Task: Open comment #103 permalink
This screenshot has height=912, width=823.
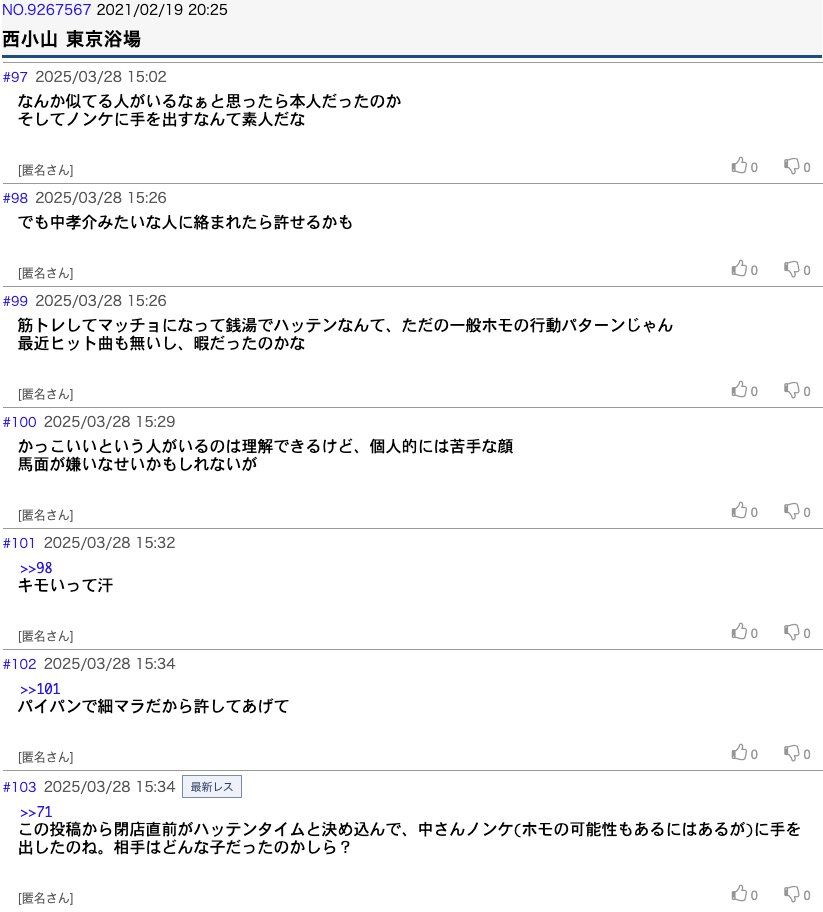Action: (x=20, y=787)
